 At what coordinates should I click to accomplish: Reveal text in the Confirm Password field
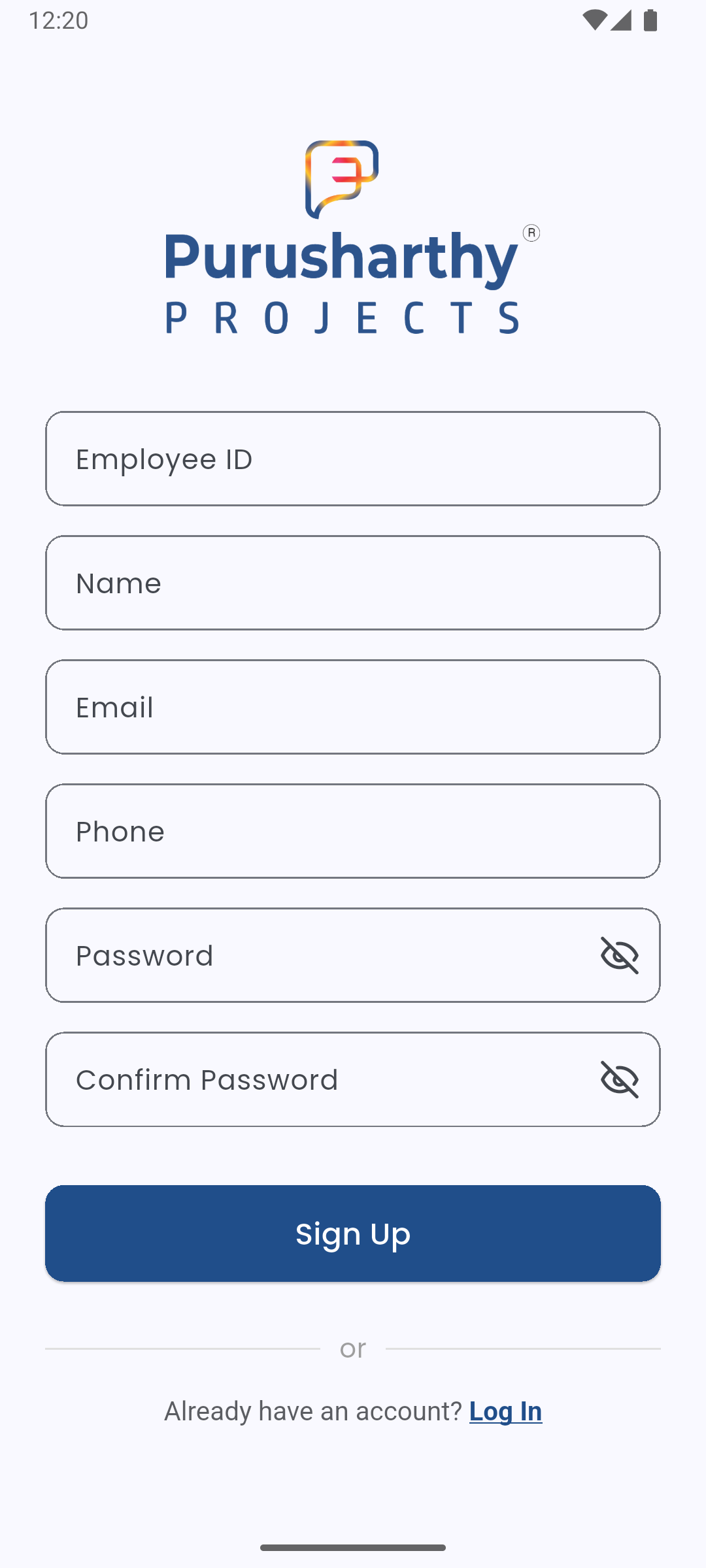coord(620,1079)
